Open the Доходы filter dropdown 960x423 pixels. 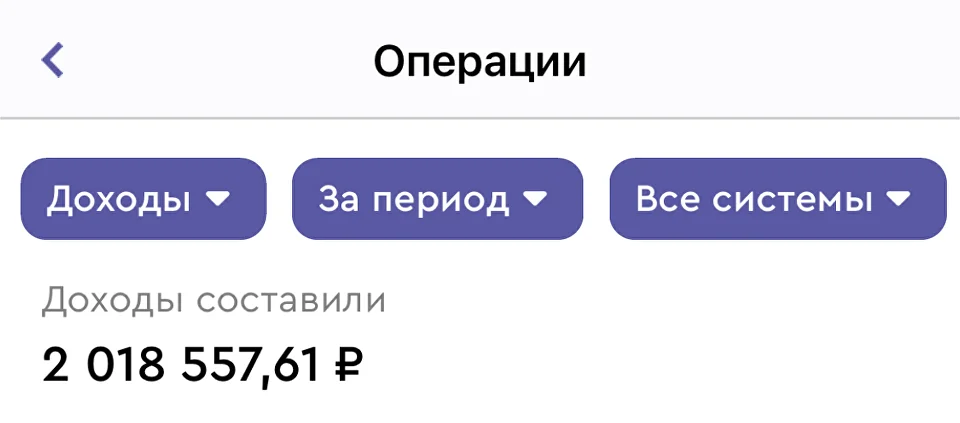pyautogui.click(x=143, y=199)
